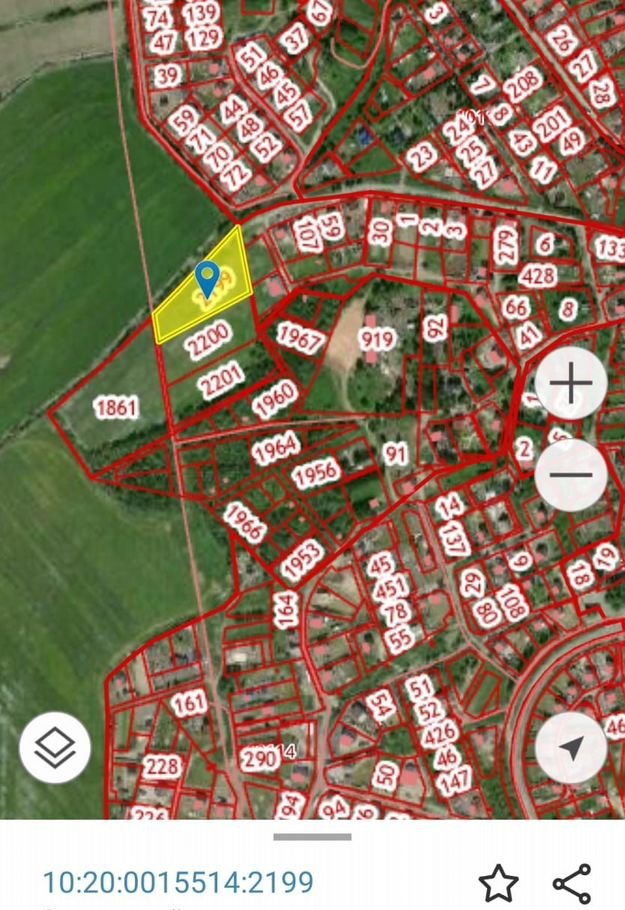
Task: Zoom out of the map
Action: 570,476
